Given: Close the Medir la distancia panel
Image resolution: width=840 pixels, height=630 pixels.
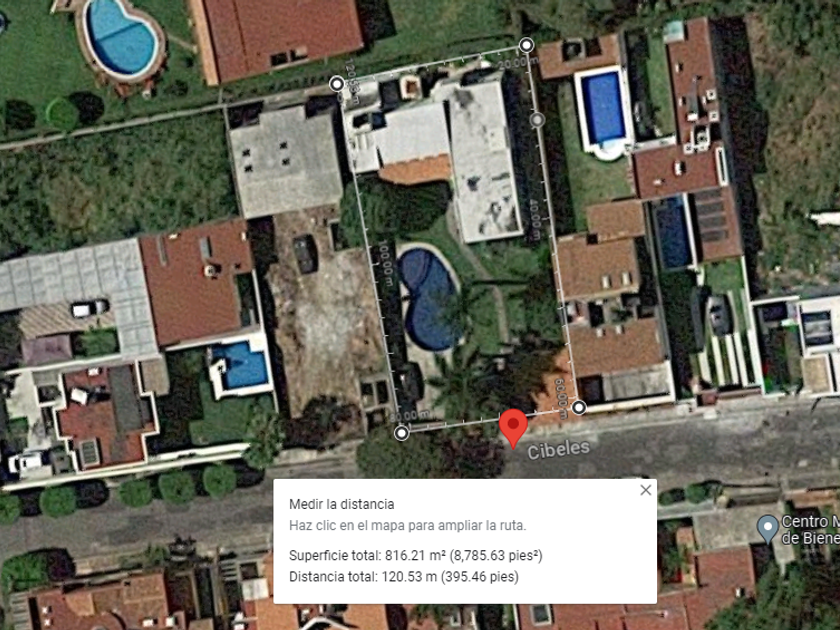Looking at the screenshot, I should click(x=645, y=490).
